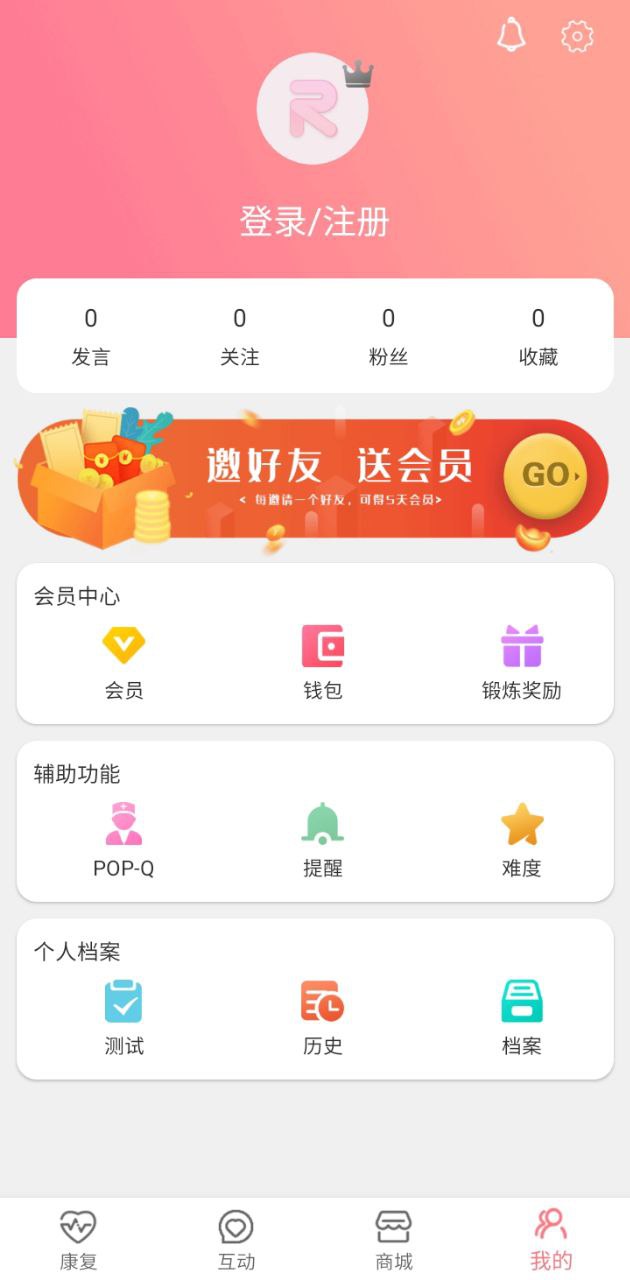Open 测试 in personal records
Screen dimensions: 630x1280
pos(124,1017)
